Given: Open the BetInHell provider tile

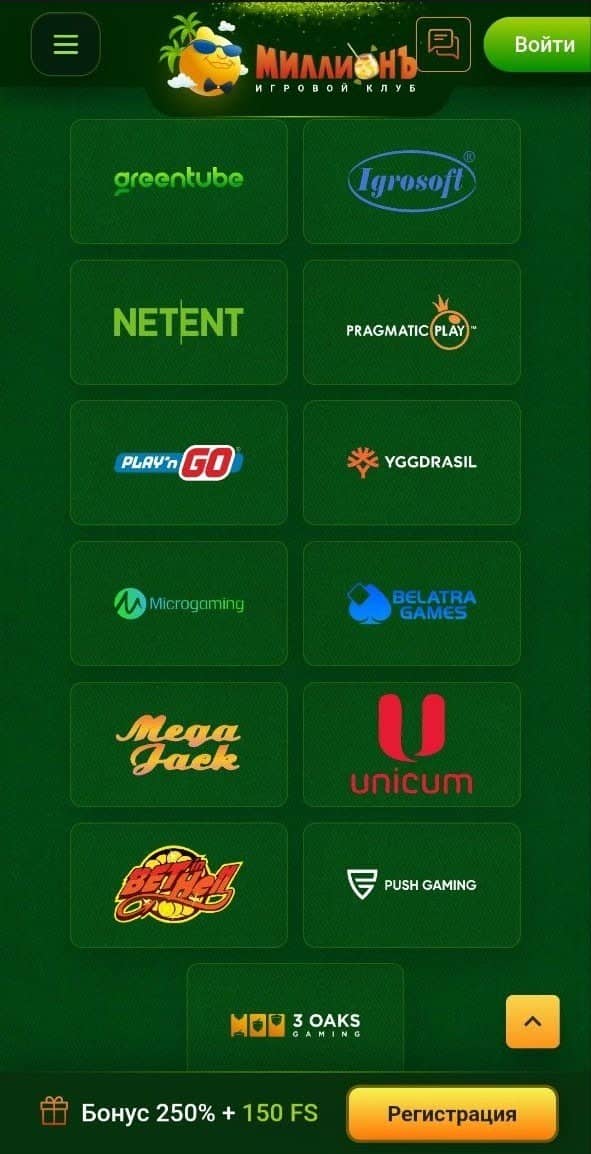Looking at the screenshot, I should (x=179, y=885).
